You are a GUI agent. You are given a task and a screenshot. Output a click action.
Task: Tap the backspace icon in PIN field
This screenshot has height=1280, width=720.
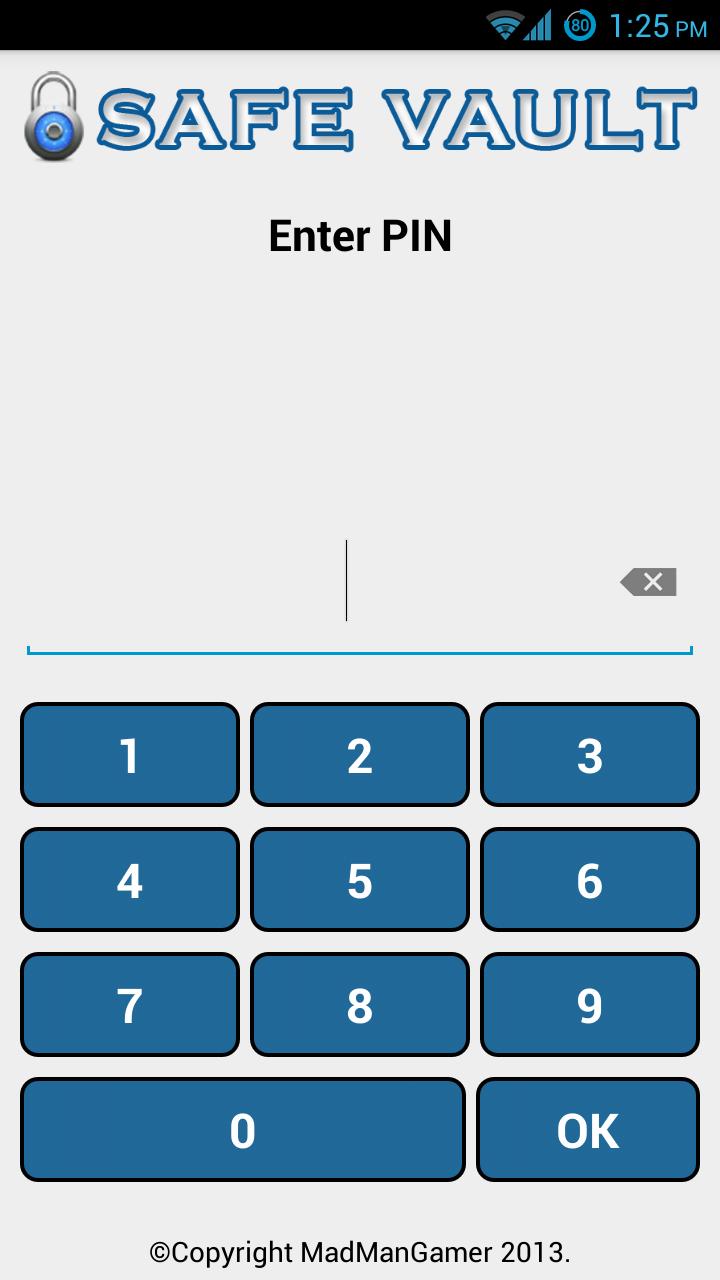(x=649, y=581)
